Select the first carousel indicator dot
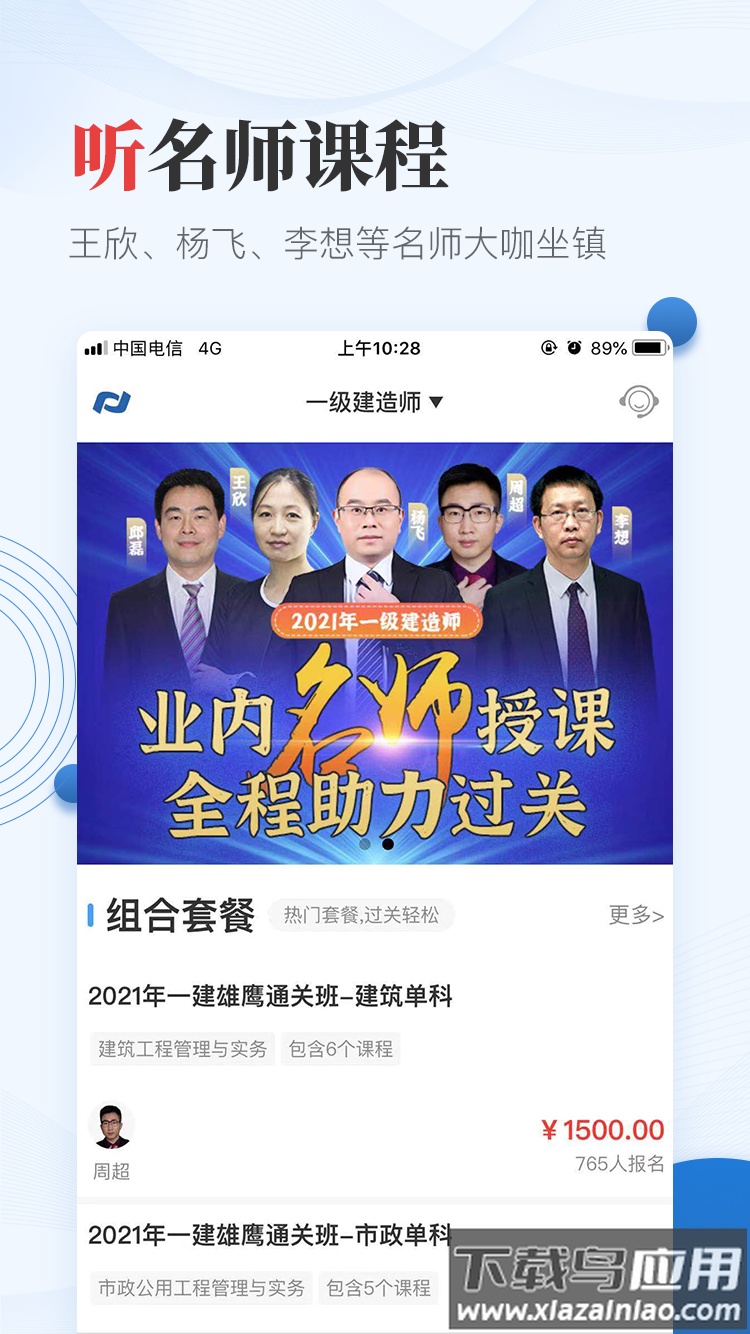The height and width of the screenshot is (1334, 750). 362,845
